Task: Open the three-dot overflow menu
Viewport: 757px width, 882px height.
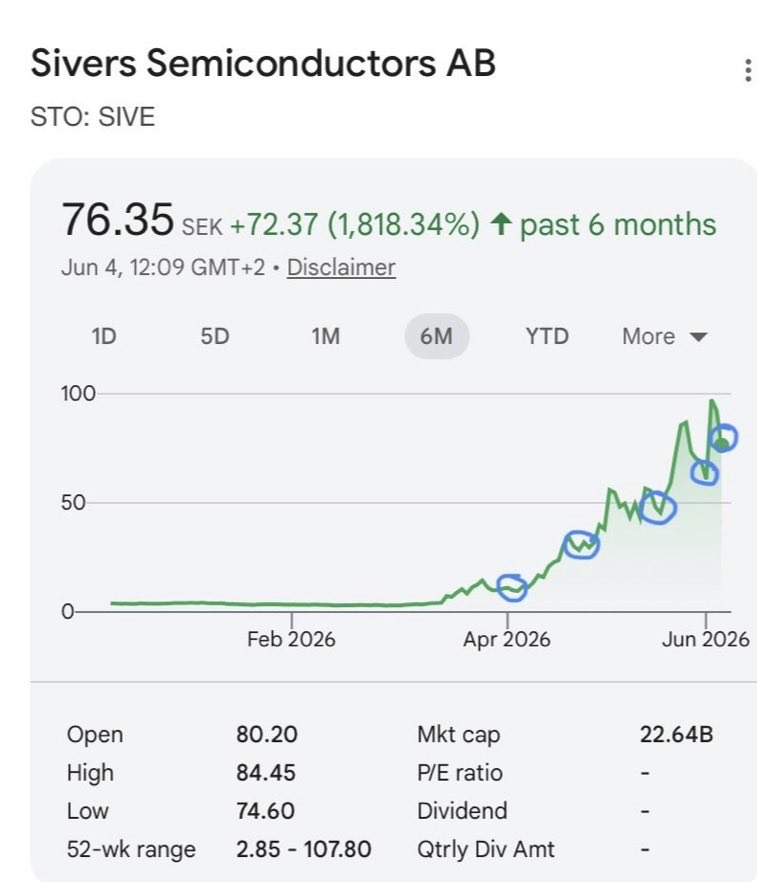Action: pos(747,70)
